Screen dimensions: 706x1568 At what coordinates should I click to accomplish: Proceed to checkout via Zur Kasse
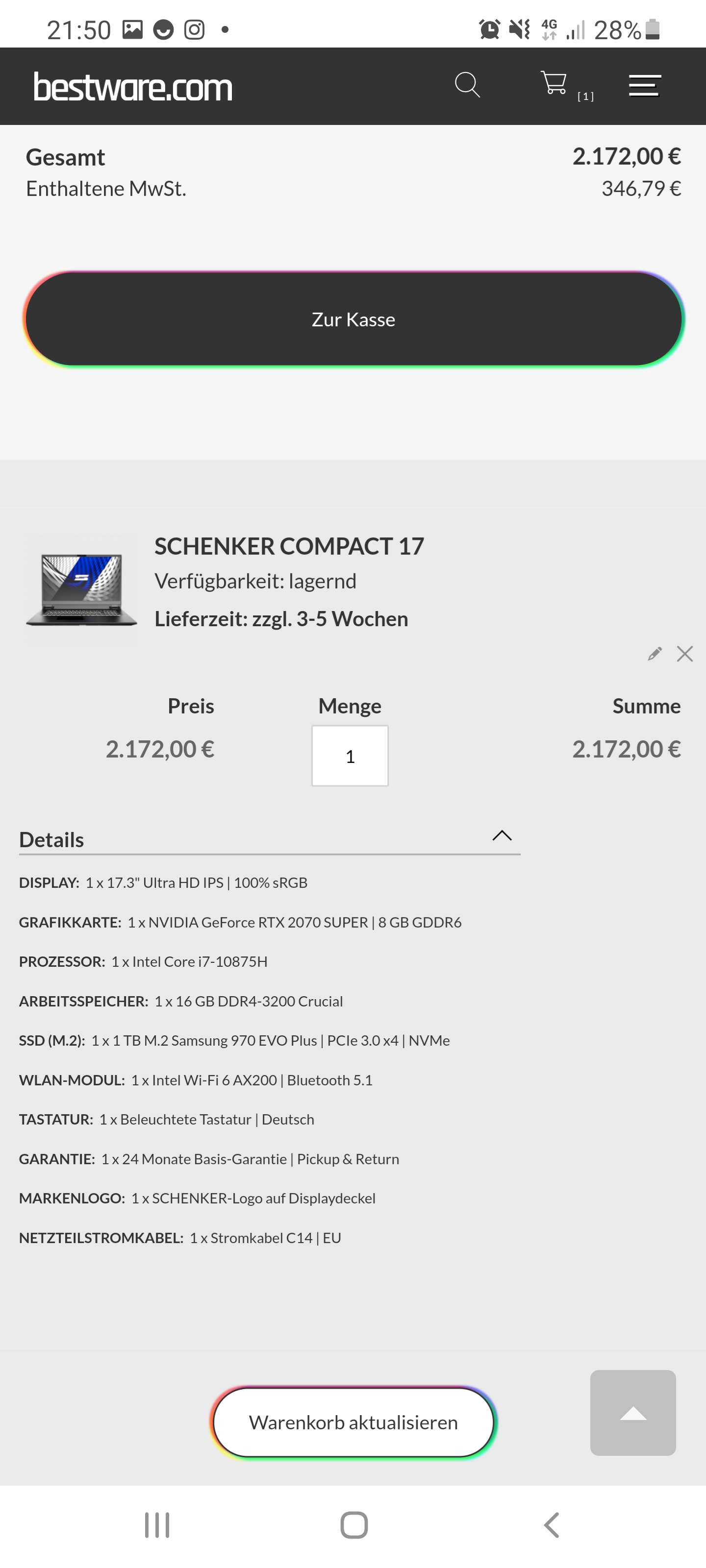[x=353, y=318]
